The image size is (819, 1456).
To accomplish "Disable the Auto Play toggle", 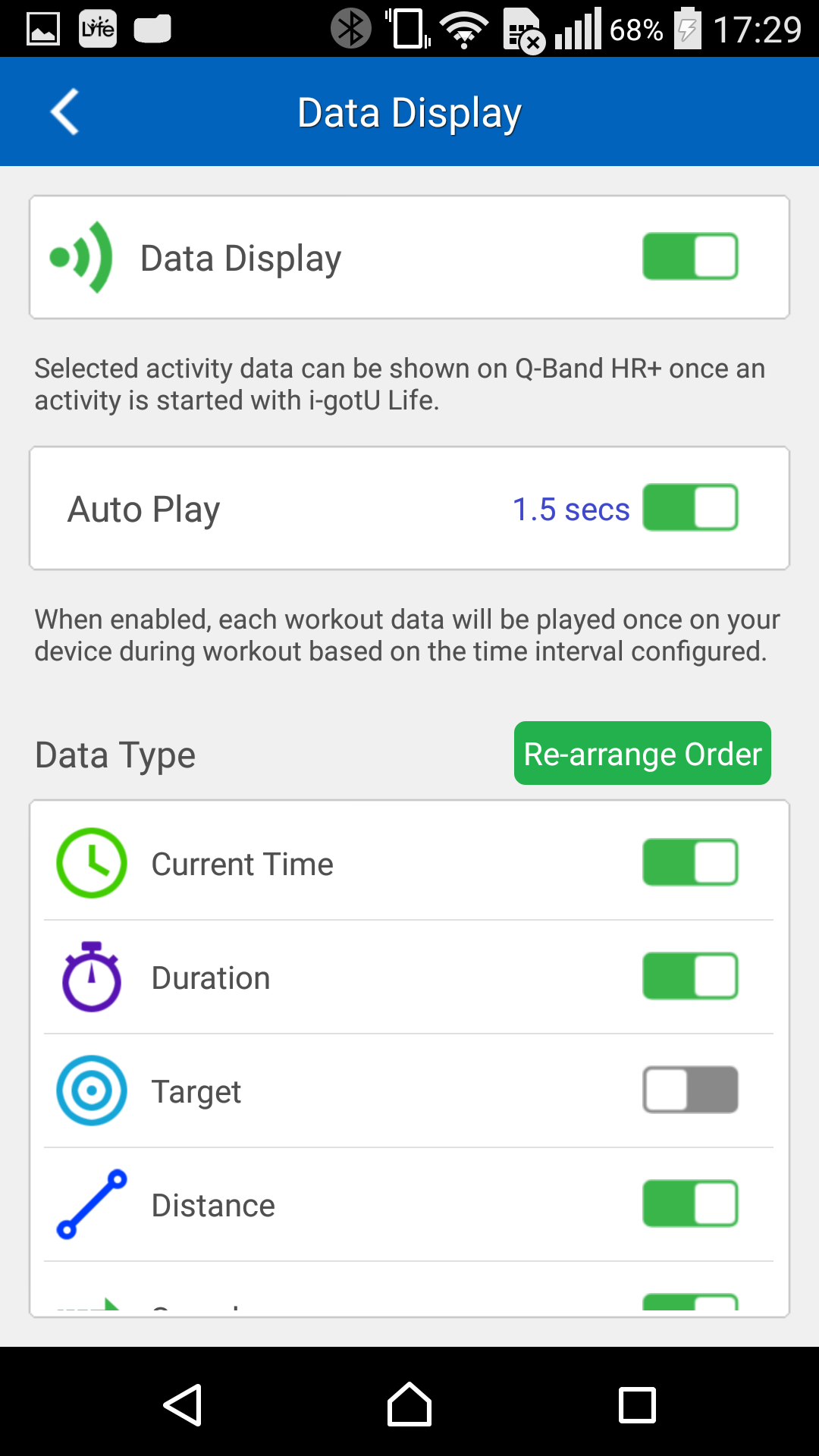I will point(690,507).
